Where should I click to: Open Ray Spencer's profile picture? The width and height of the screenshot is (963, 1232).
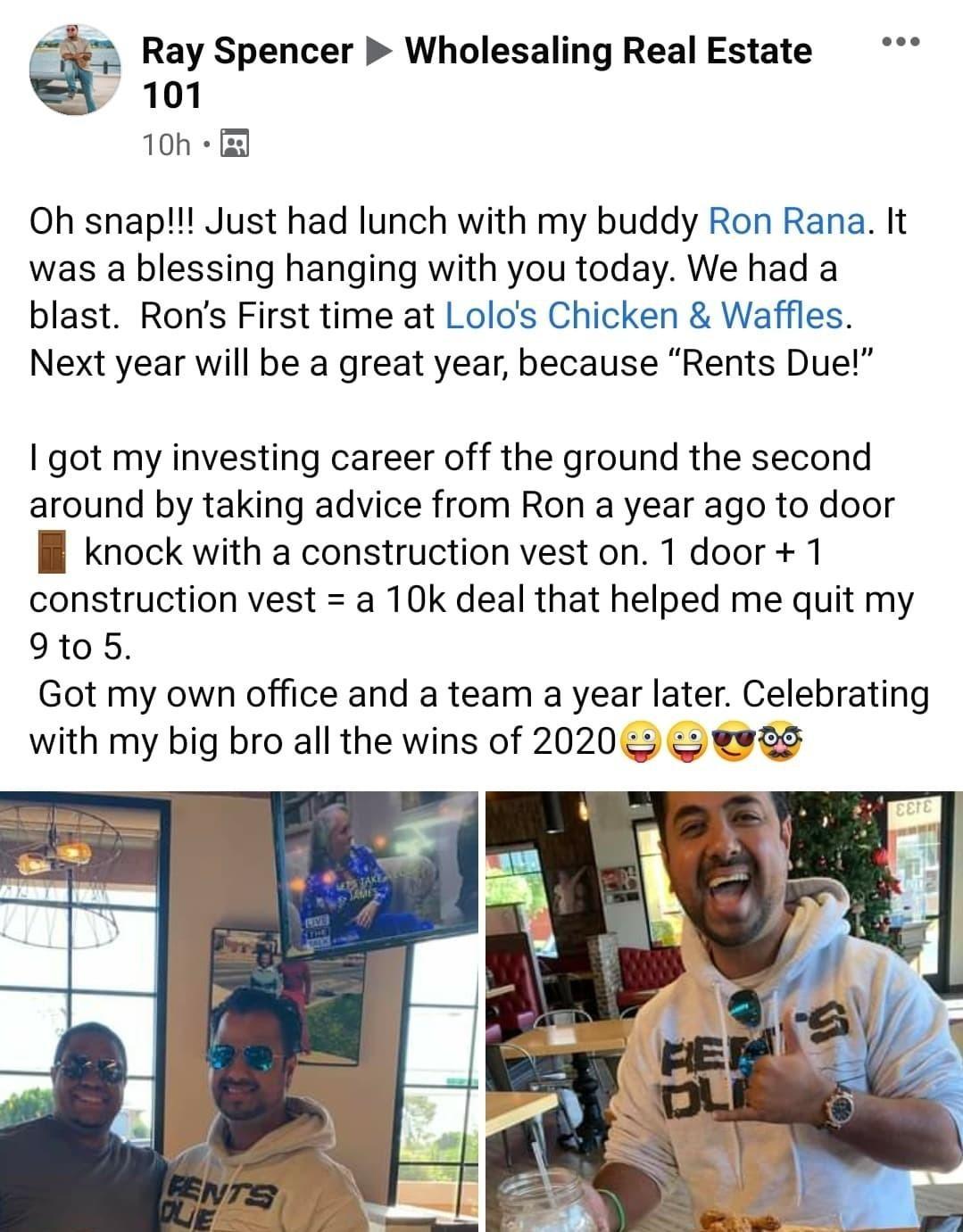pos(75,70)
